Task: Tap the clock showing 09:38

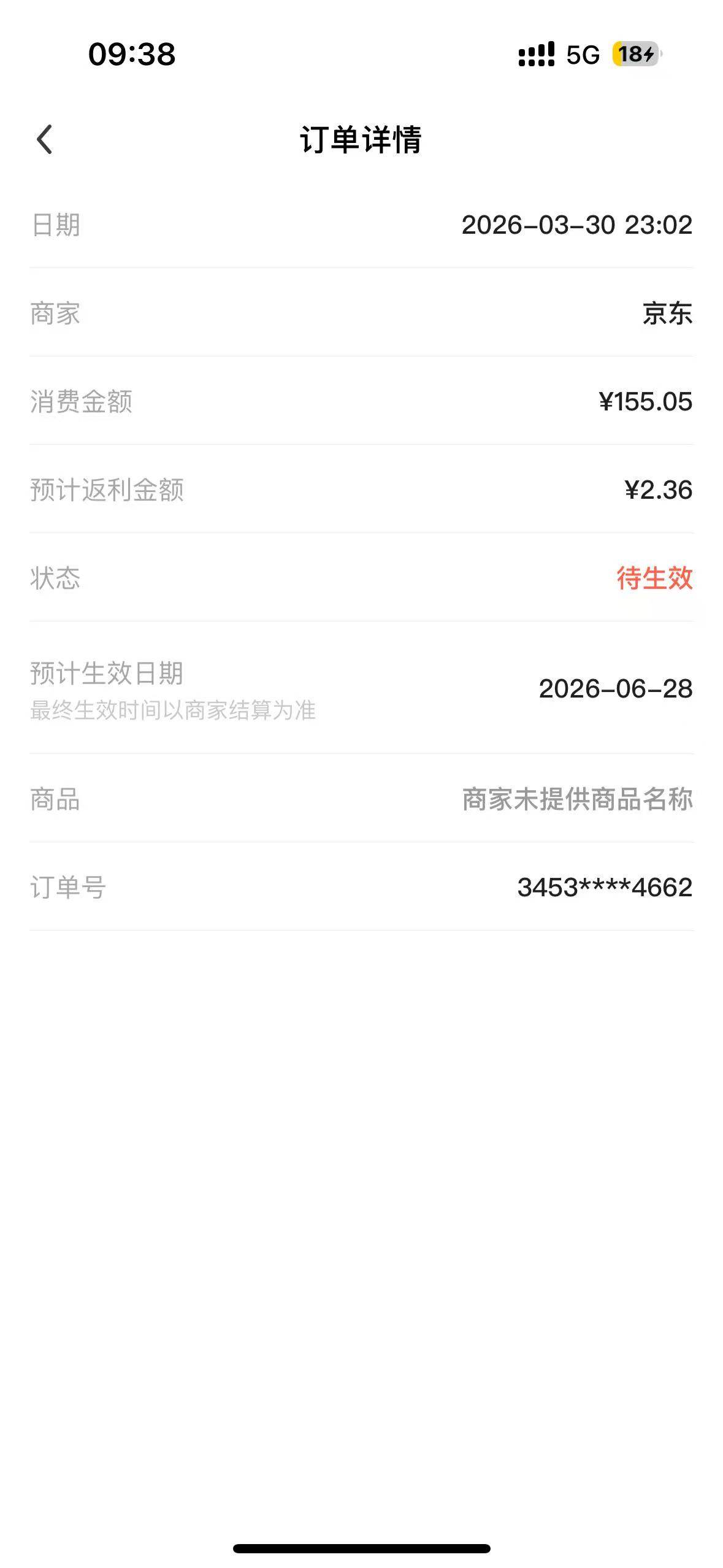Action: click(x=132, y=55)
